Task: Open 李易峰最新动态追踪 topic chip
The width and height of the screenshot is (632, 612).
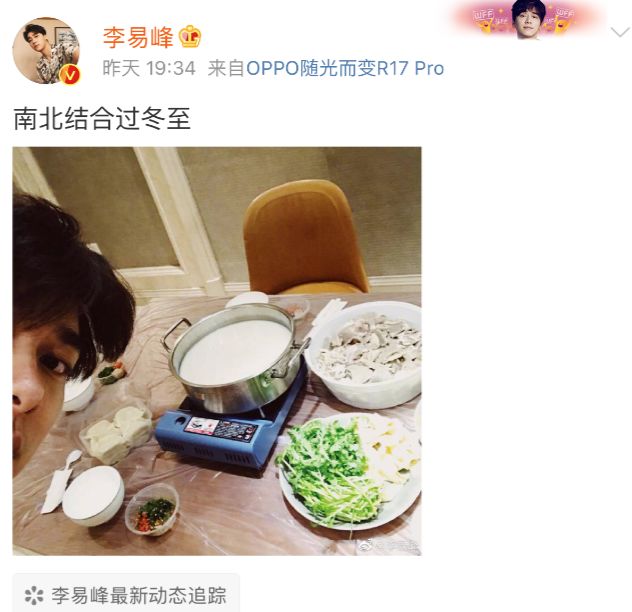Action: click(x=126, y=595)
